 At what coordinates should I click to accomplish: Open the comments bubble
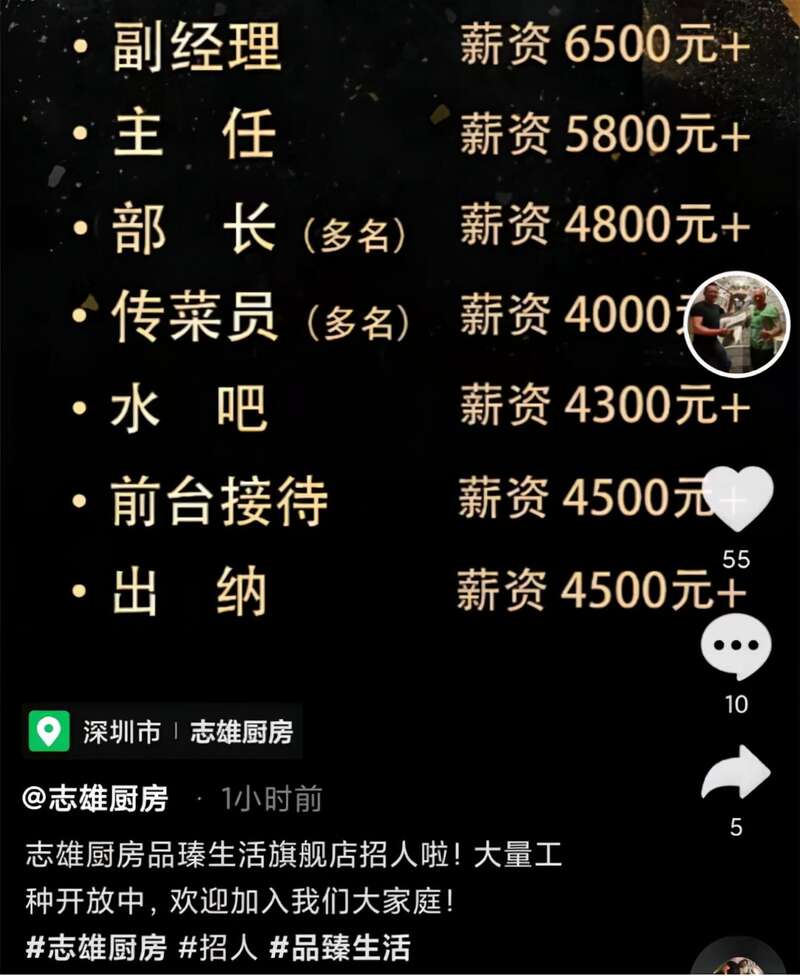[x=736, y=647]
